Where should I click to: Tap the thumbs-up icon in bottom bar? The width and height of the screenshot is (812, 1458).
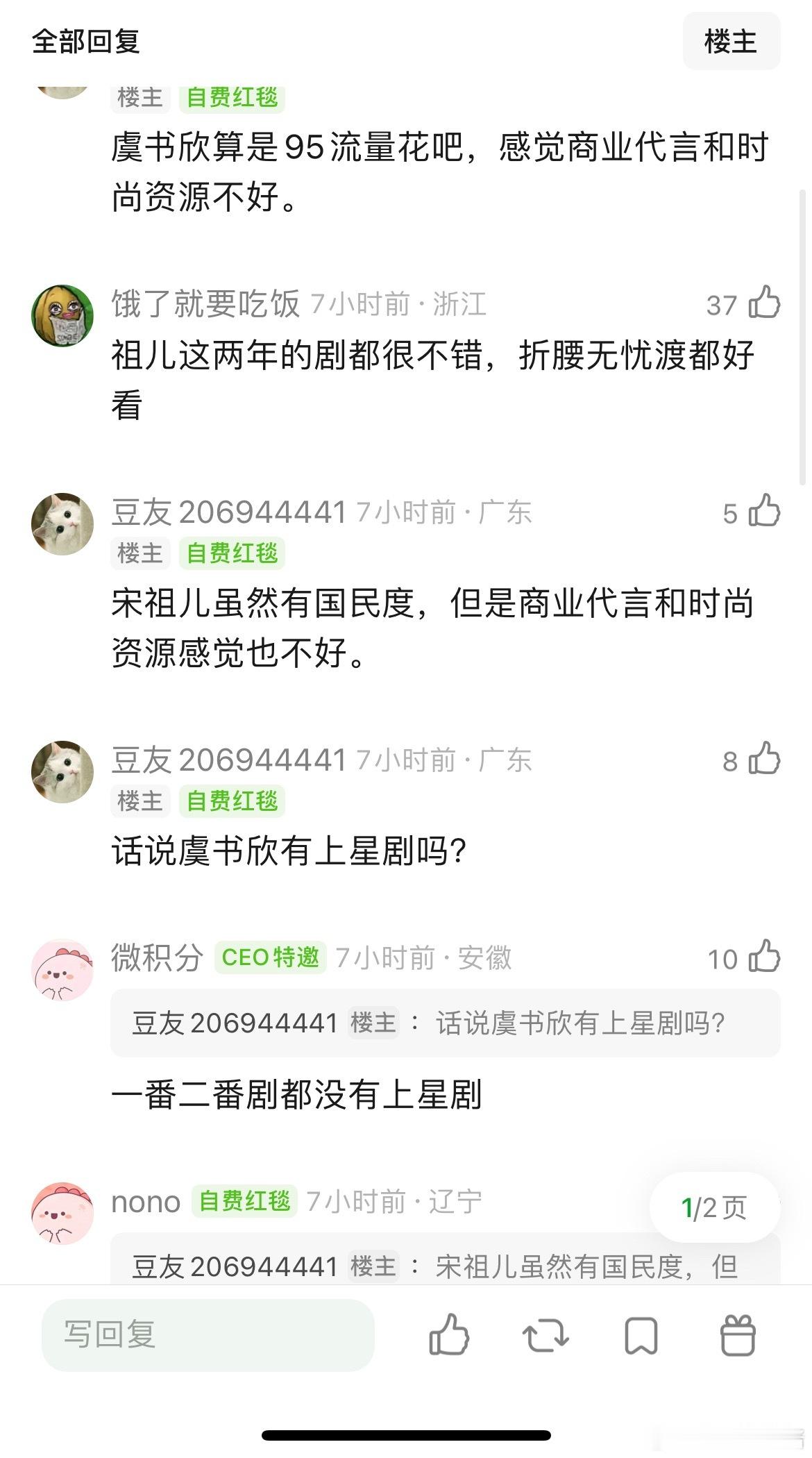point(450,1336)
